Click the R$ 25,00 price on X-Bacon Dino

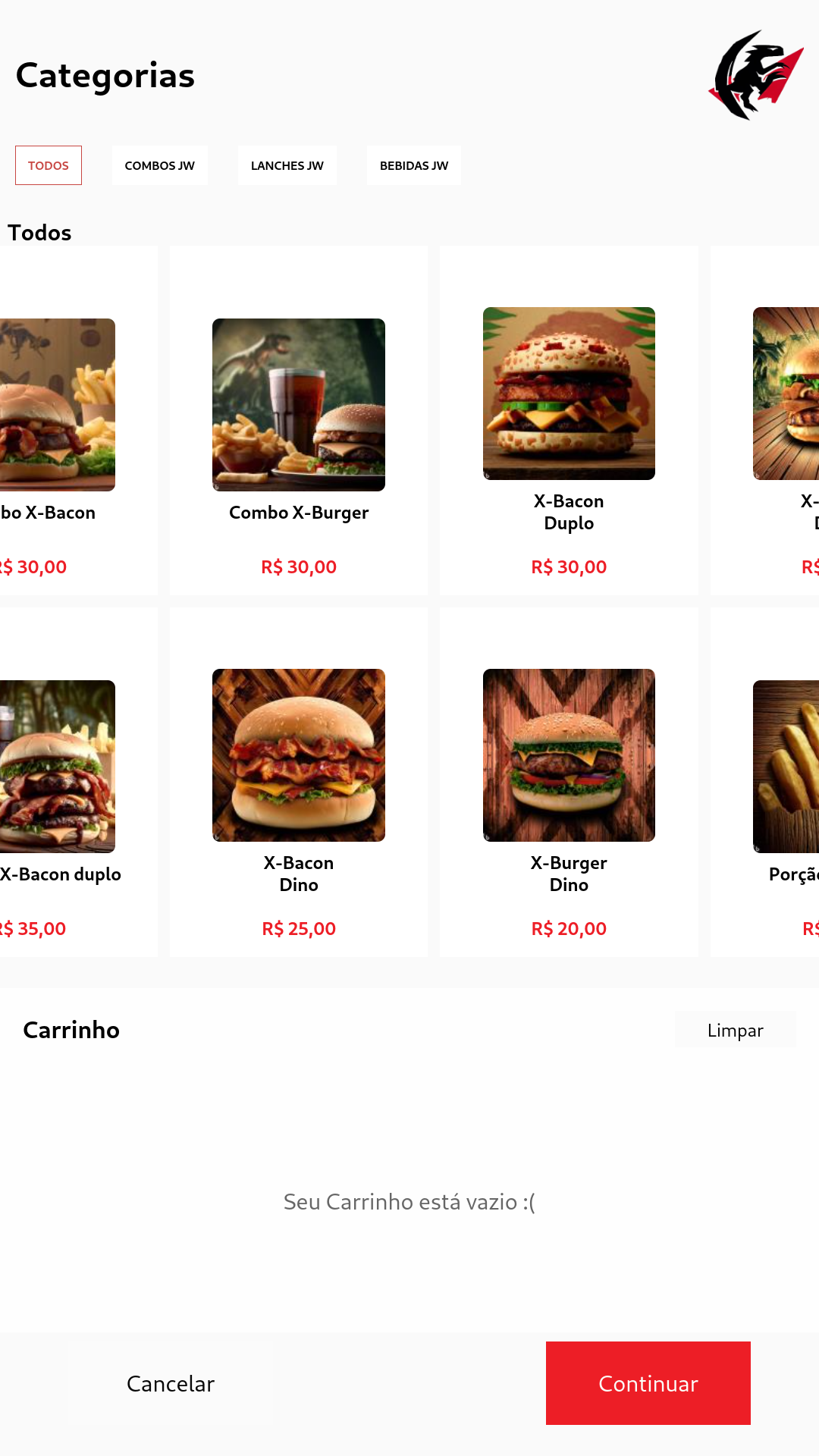(x=298, y=928)
